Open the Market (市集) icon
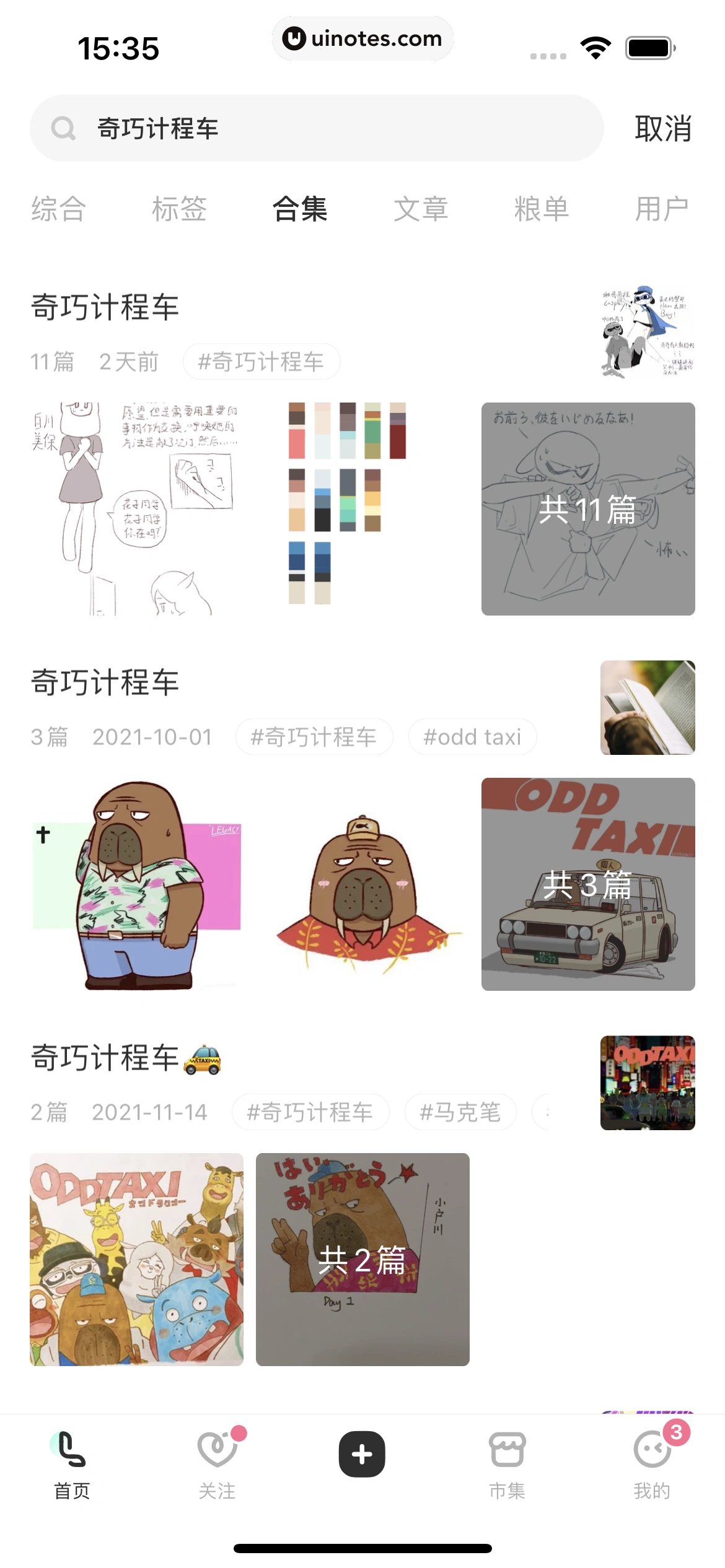 (507, 1461)
